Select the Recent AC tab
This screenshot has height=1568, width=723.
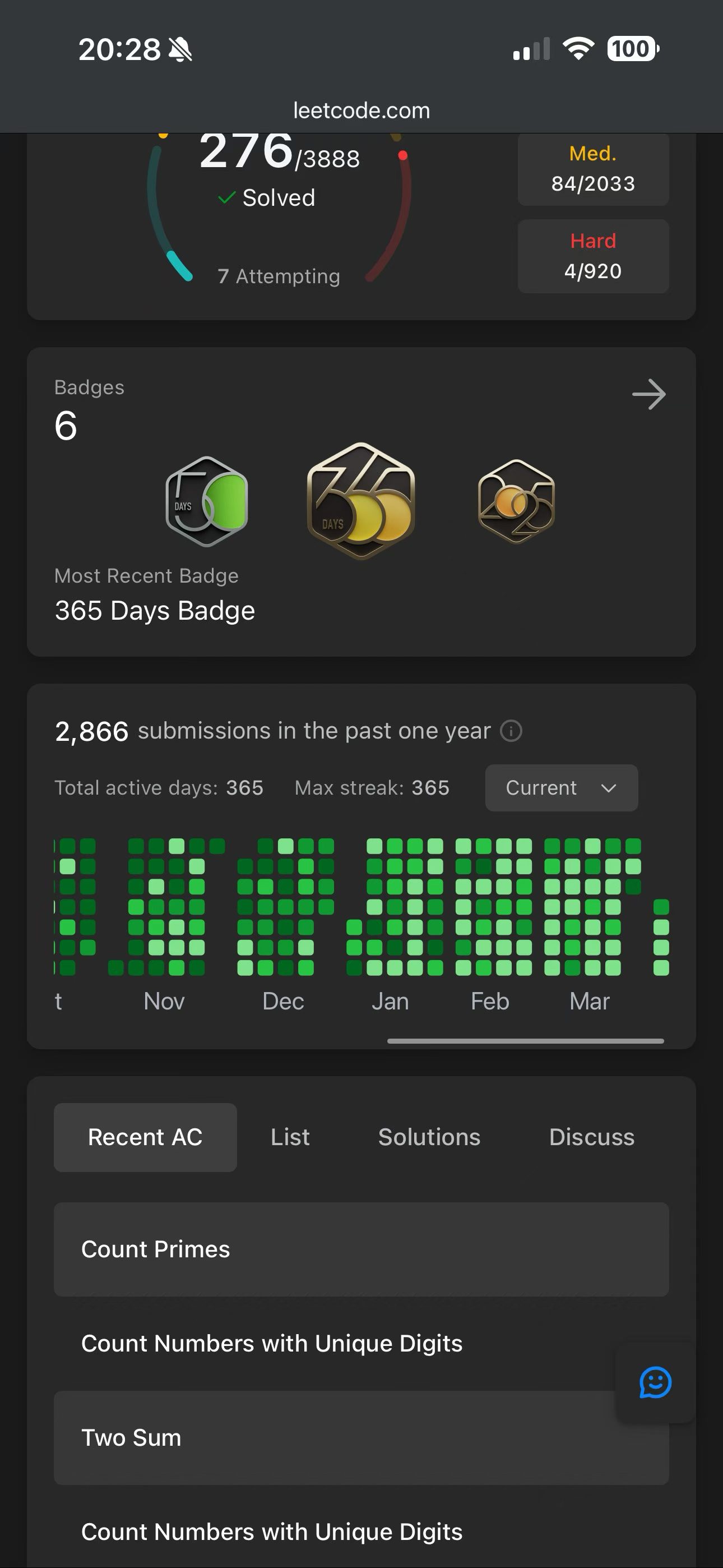(145, 1137)
